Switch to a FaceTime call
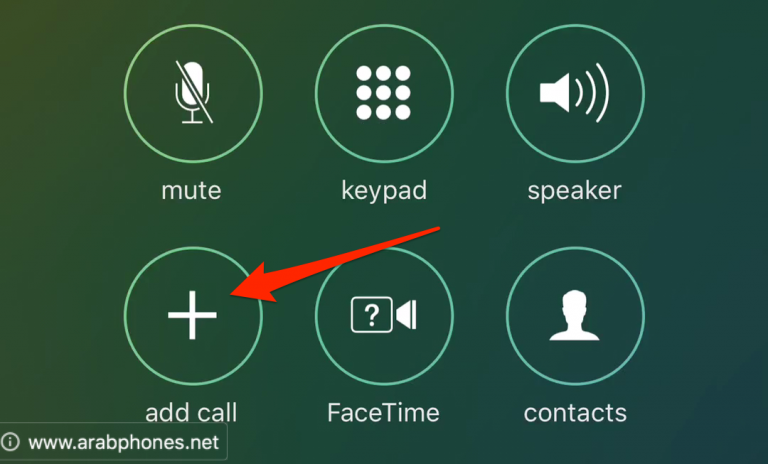The height and width of the screenshot is (464, 768). pyautogui.click(x=384, y=316)
